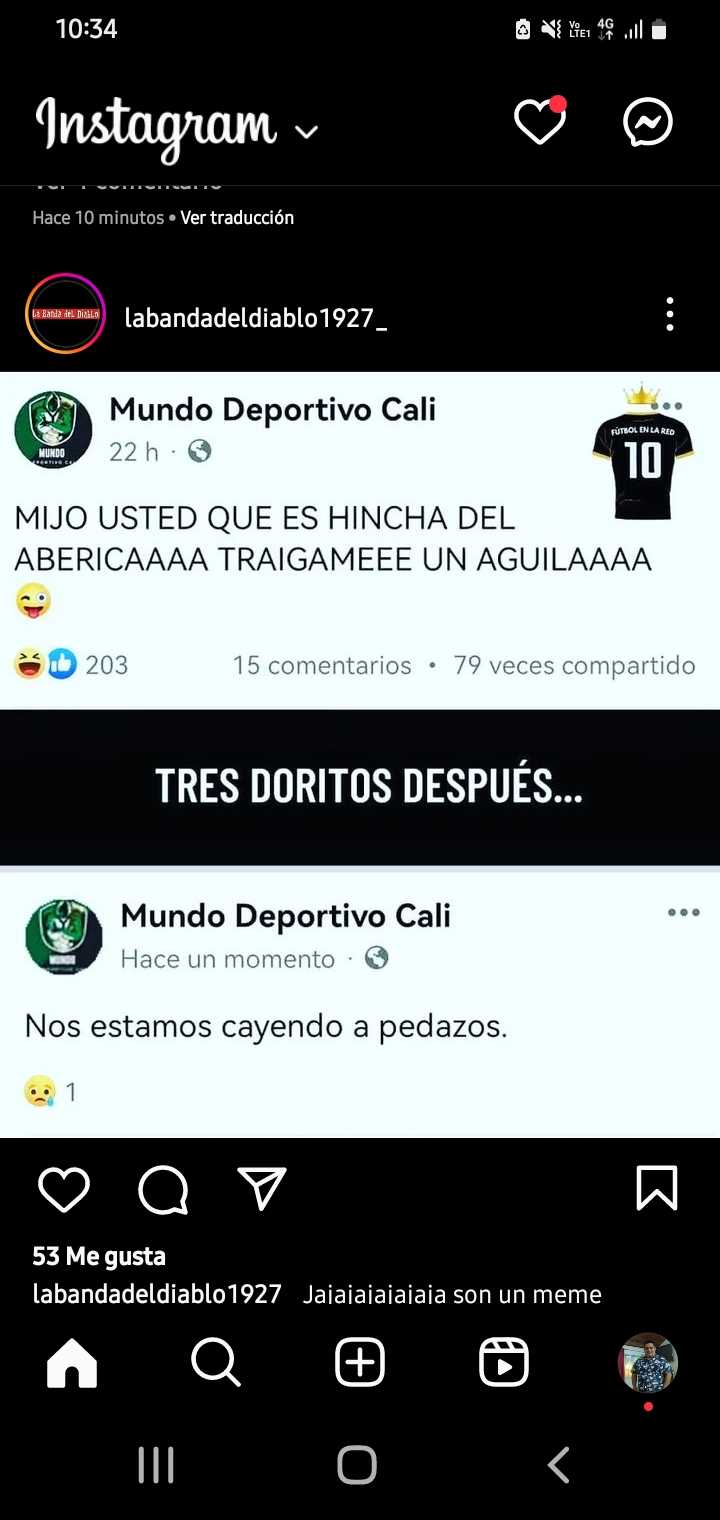Viewport: 720px width, 1520px height.
Task: Comment on the post
Action: [x=163, y=1189]
